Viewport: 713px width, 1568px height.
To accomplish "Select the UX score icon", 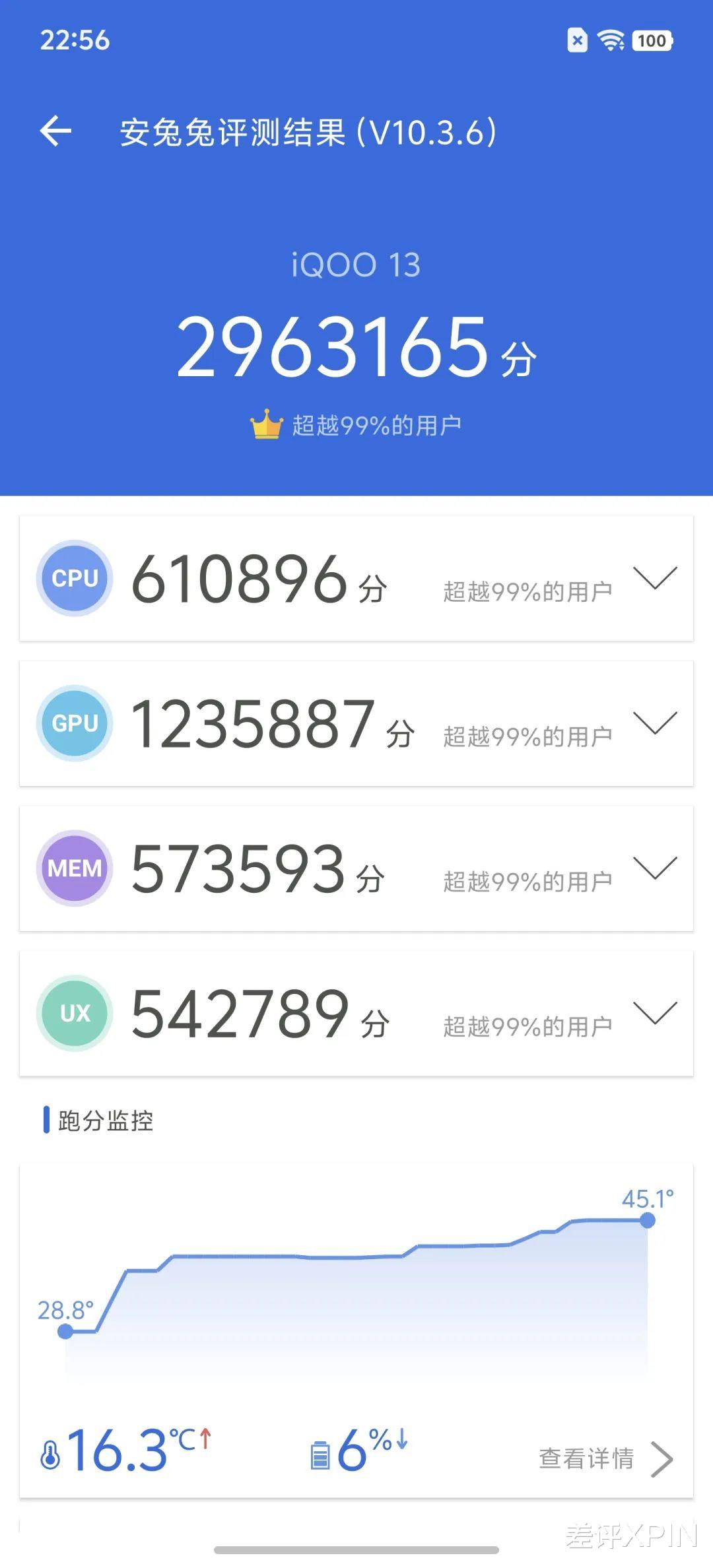I will point(75,1013).
